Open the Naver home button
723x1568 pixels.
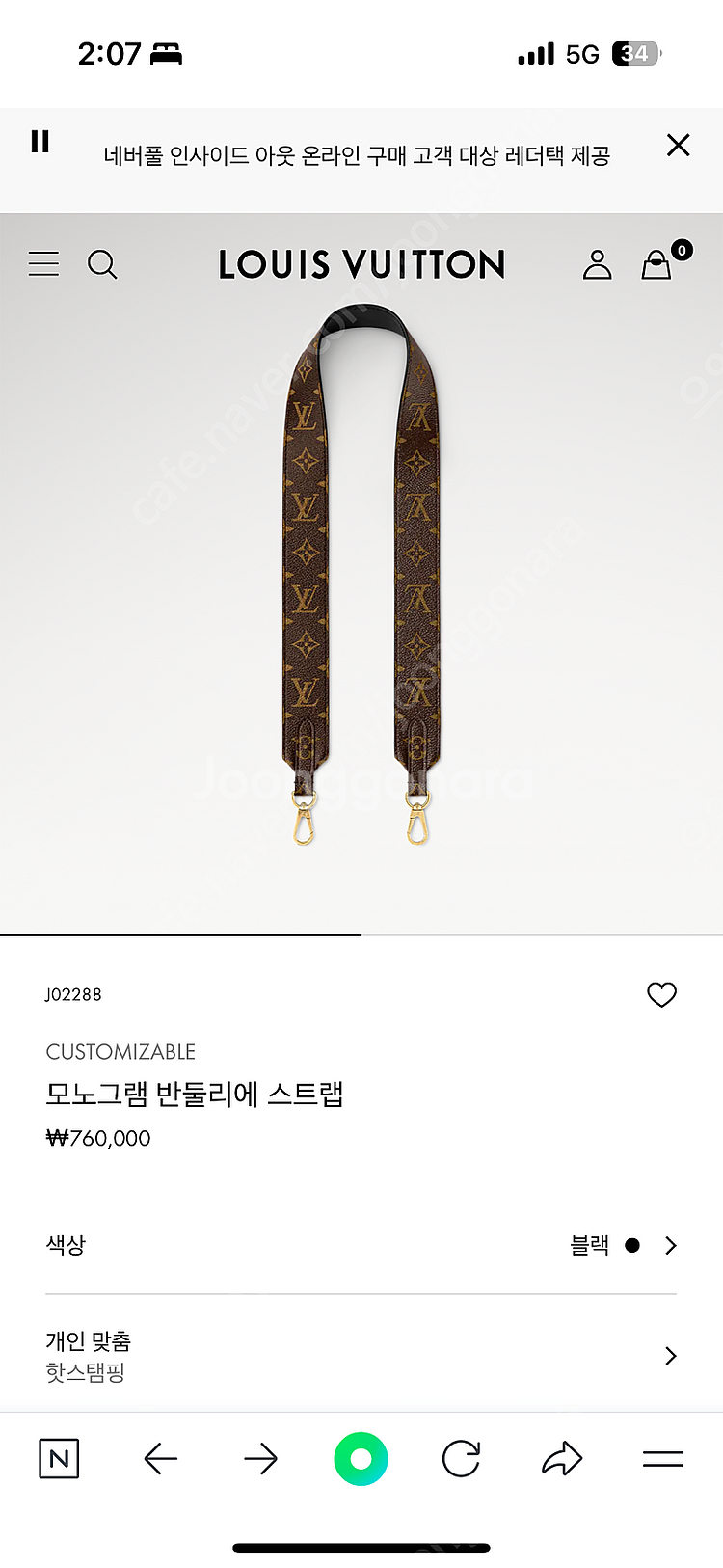pyautogui.click(x=59, y=1459)
